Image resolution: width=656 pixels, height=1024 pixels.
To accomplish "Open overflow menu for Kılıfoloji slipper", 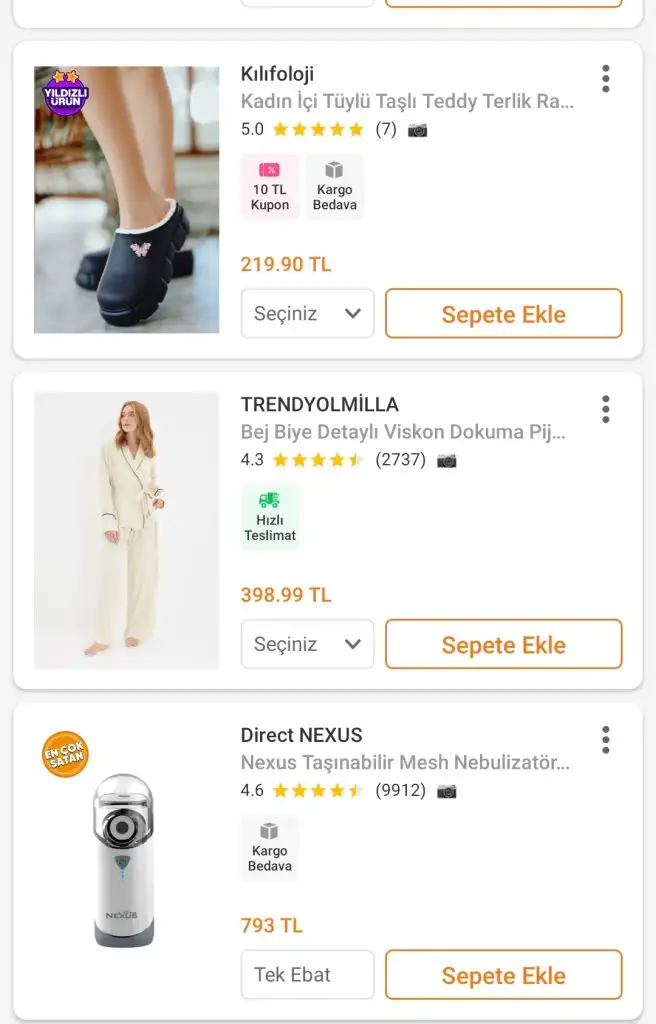I will tap(605, 78).
